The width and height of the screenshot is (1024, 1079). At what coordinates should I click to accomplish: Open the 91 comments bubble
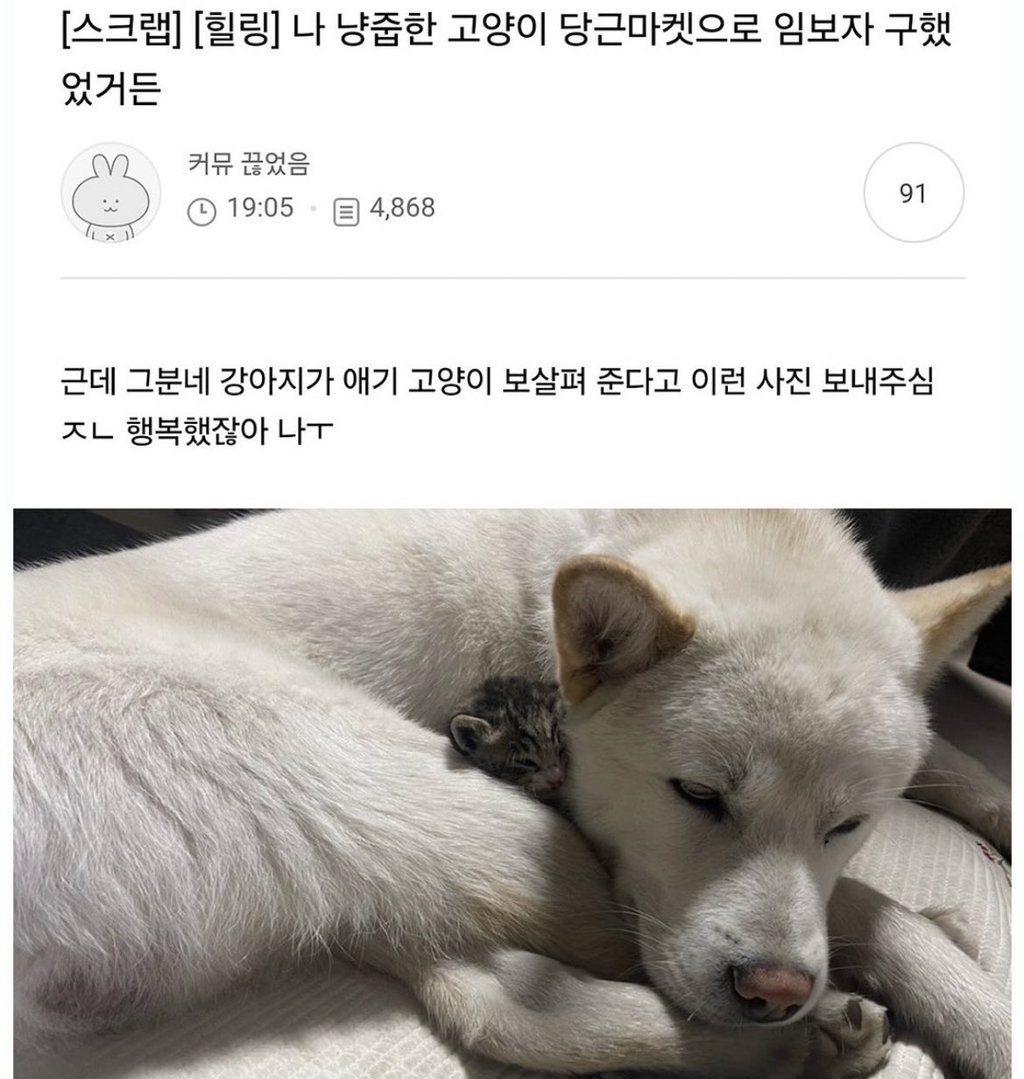pyautogui.click(x=913, y=194)
